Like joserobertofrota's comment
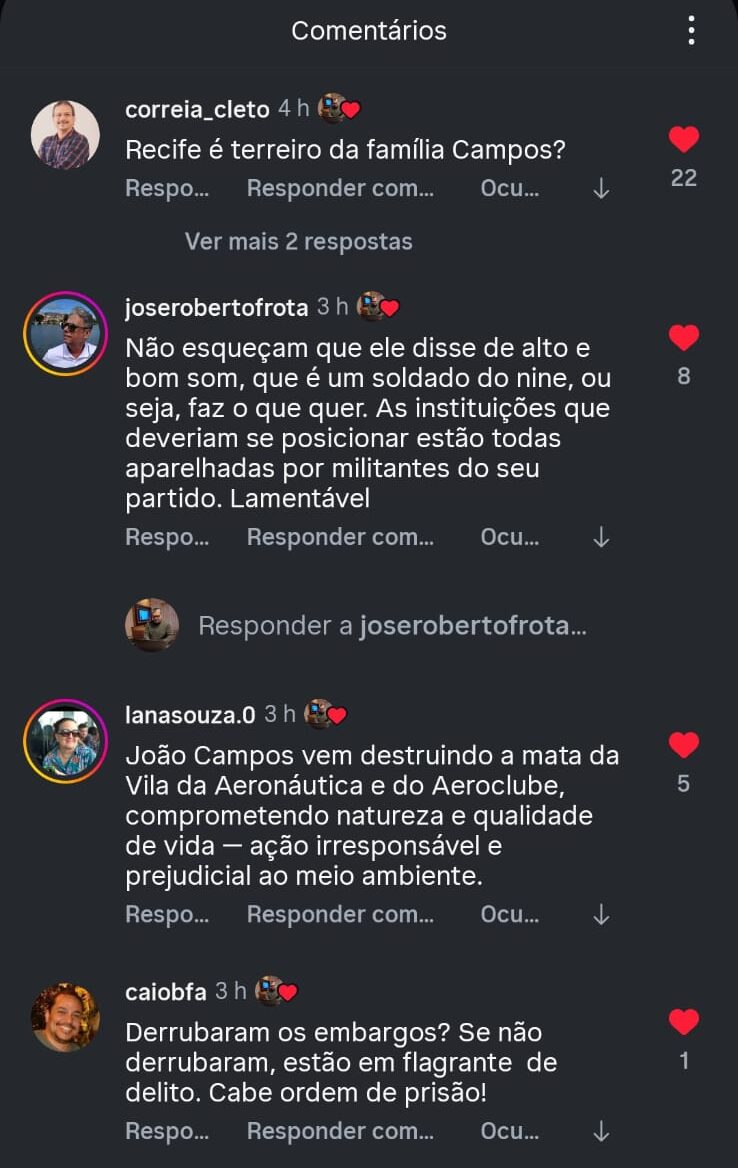Image resolution: width=738 pixels, height=1168 pixels. point(684,338)
